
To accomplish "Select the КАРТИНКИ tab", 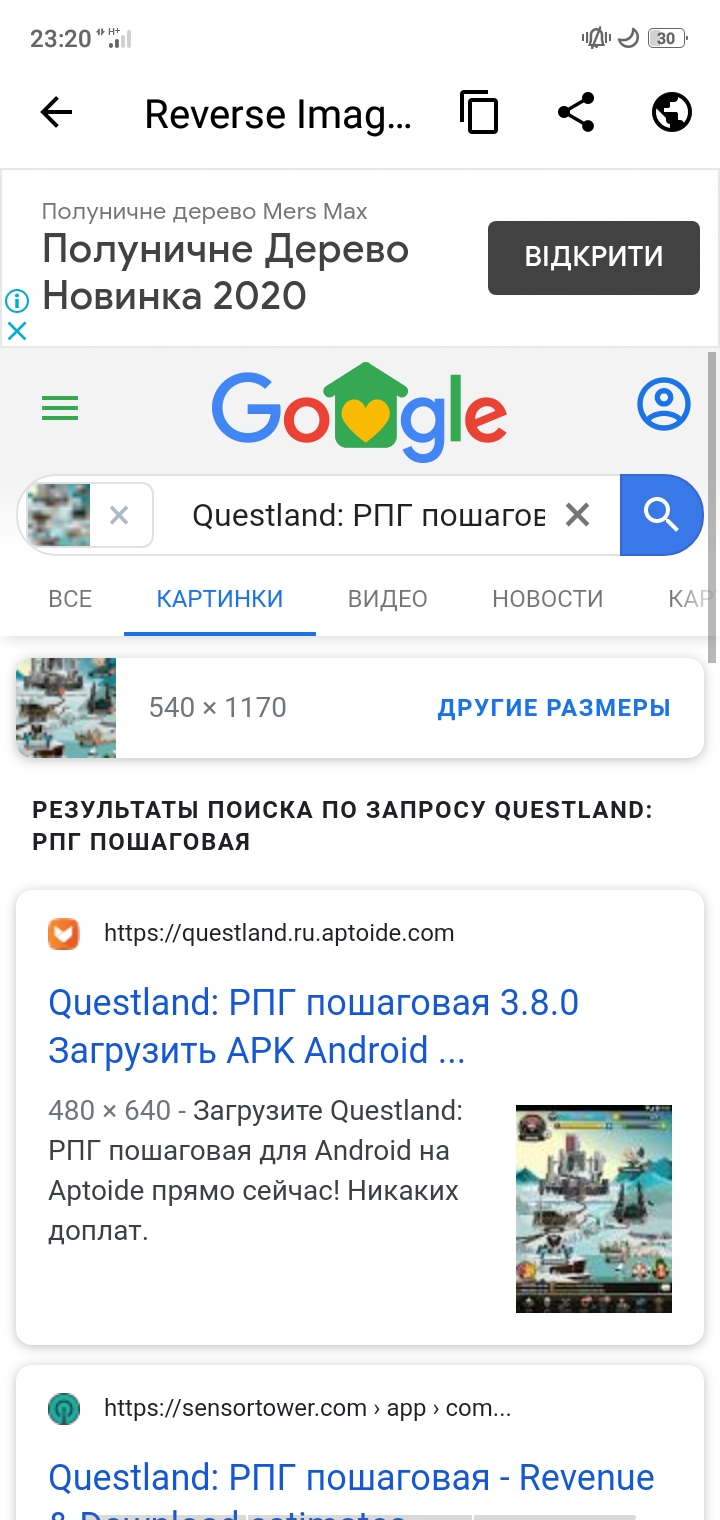I will [x=220, y=599].
